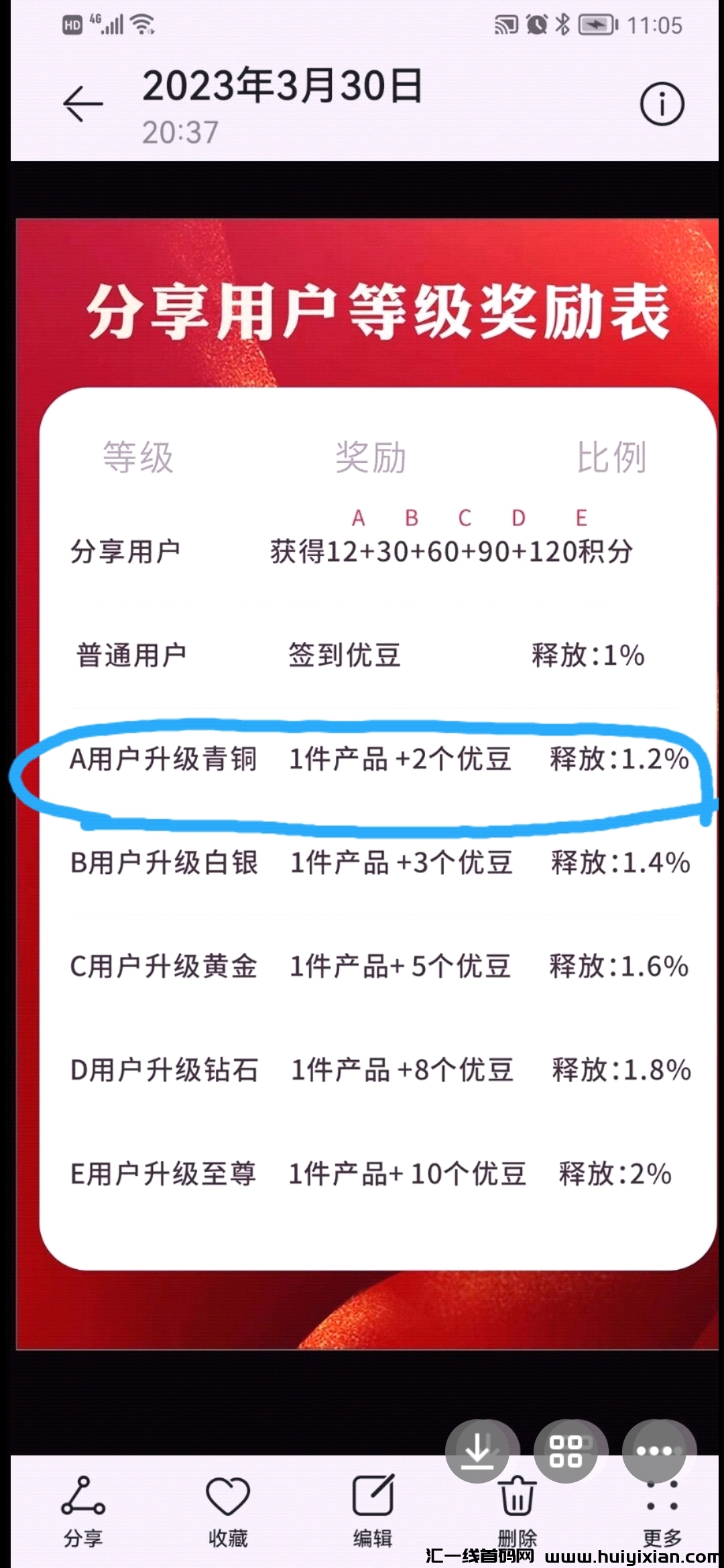Viewport: 724px width, 1568px height.
Task: Tap the floating three-dot button
Action: (655, 1451)
